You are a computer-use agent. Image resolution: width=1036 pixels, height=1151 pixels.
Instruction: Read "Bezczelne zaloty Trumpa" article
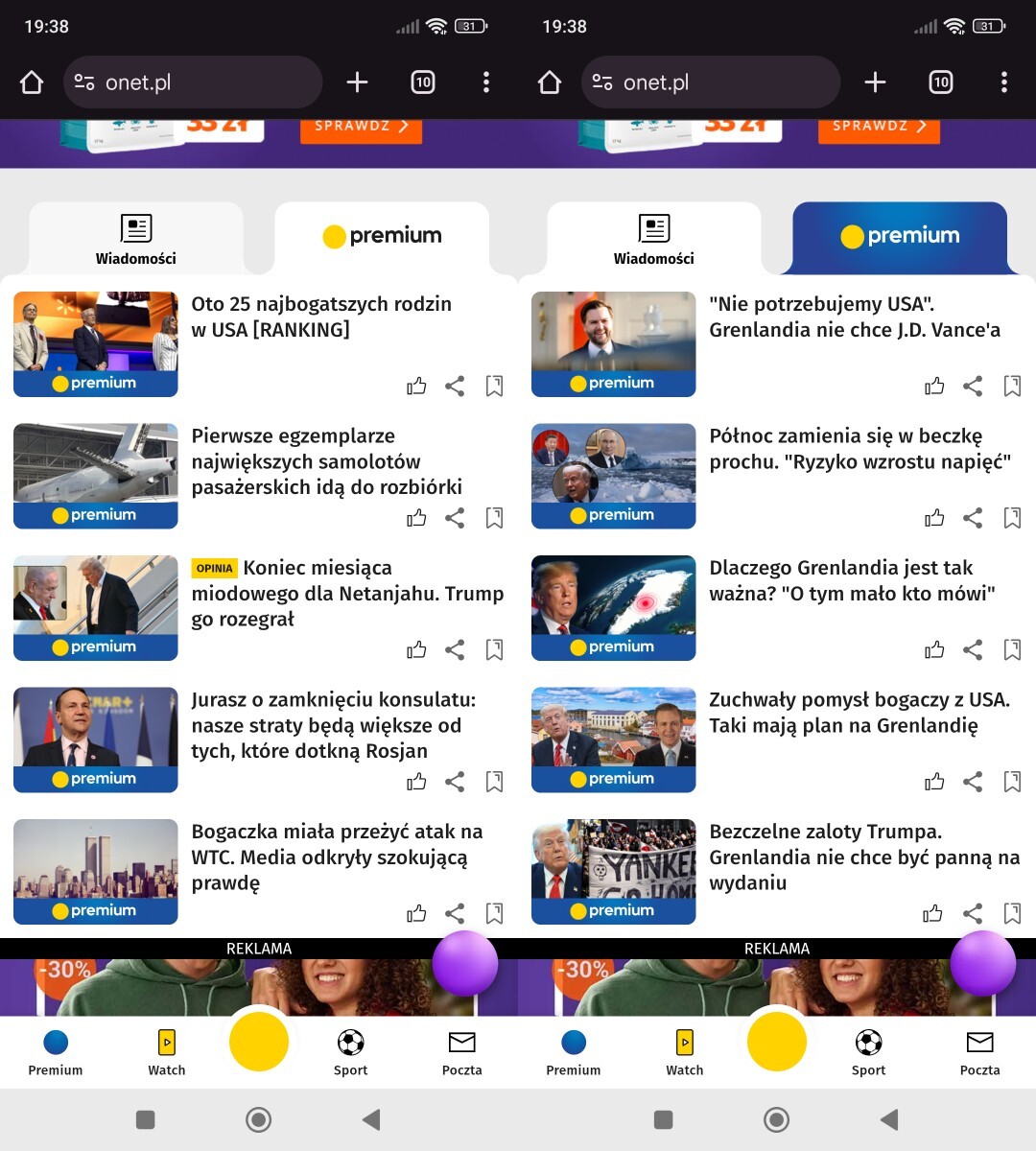click(x=863, y=857)
